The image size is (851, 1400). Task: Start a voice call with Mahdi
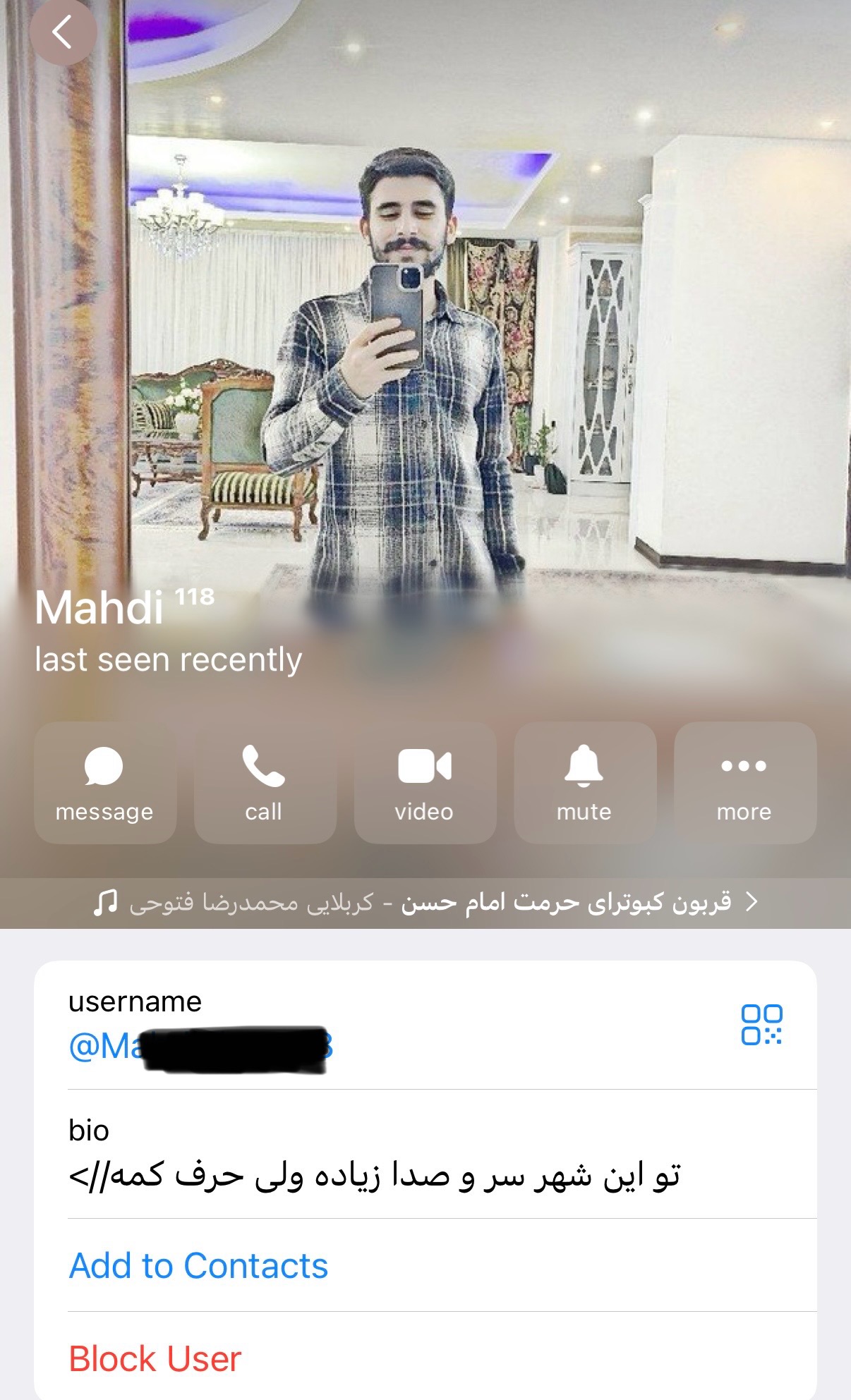(265, 782)
